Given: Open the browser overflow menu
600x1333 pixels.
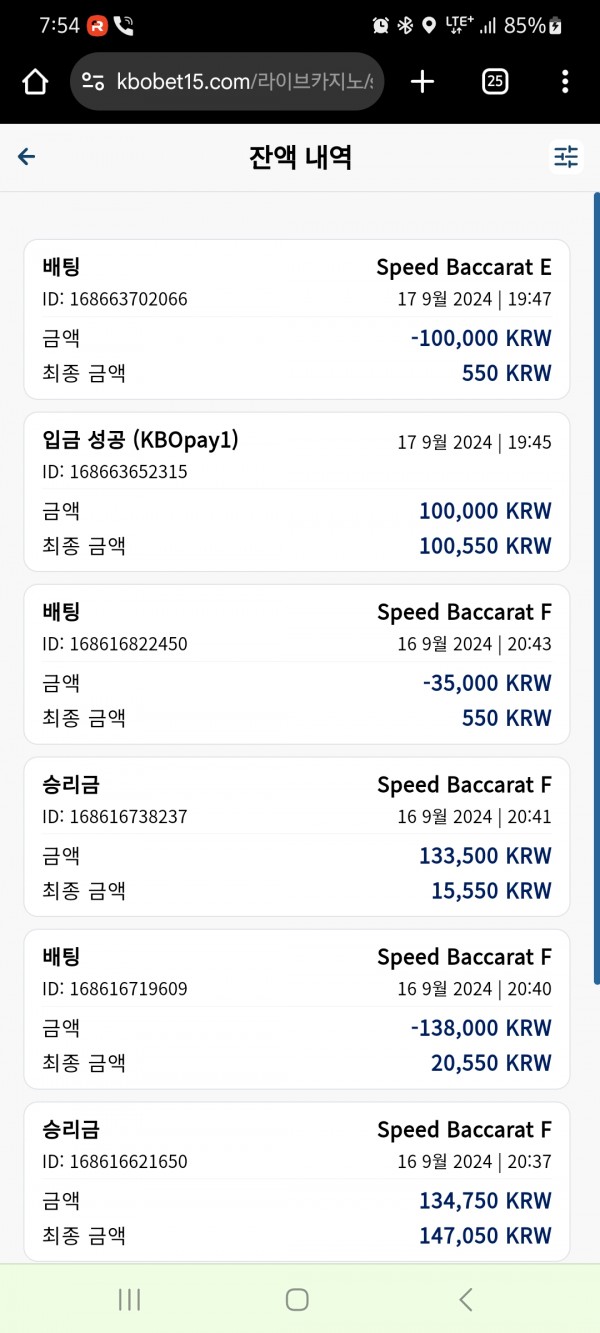Looking at the screenshot, I should [x=565, y=82].
